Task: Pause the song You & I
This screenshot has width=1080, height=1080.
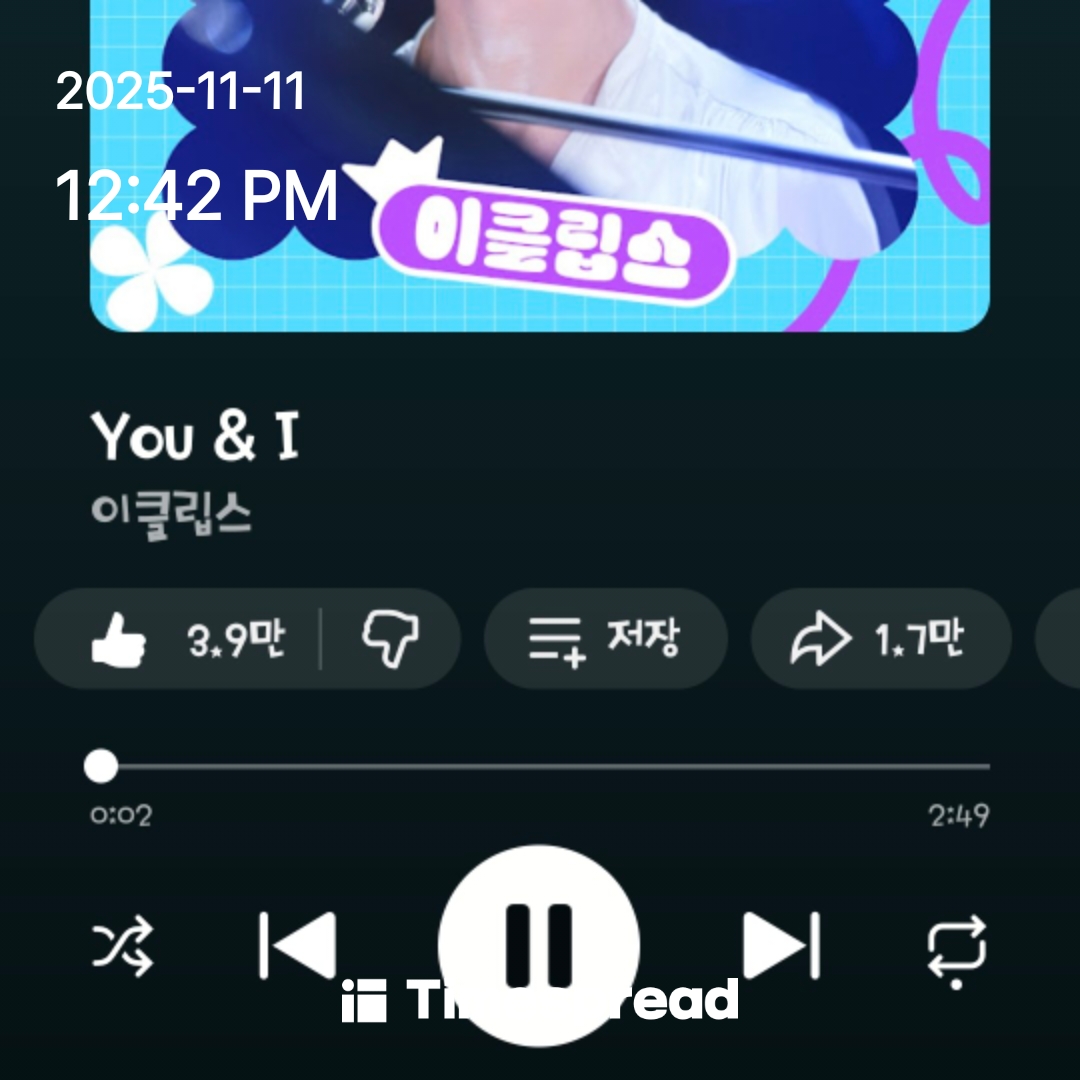Action: point(539,945)
